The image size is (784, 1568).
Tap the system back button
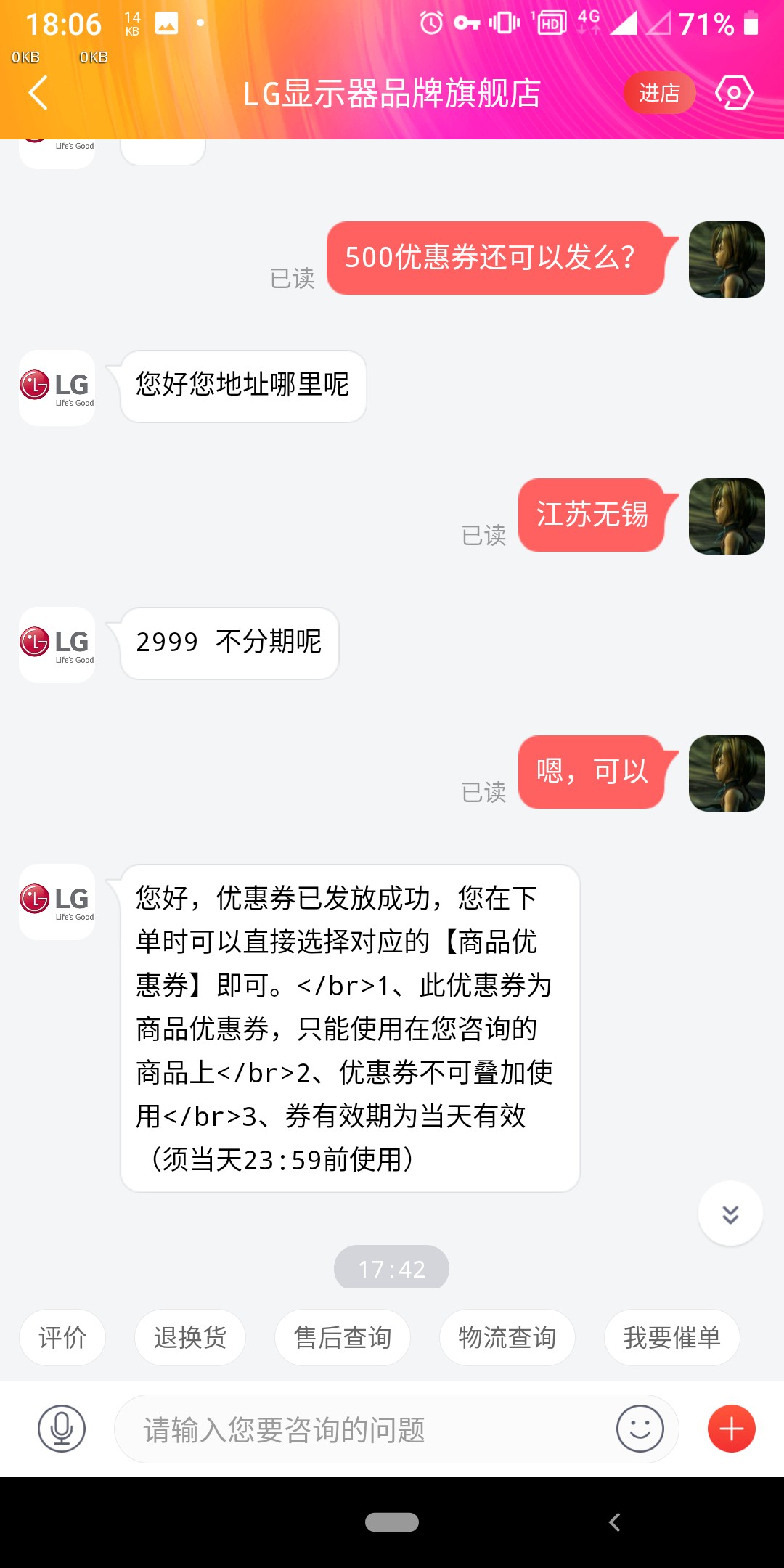coord(615,1522)
